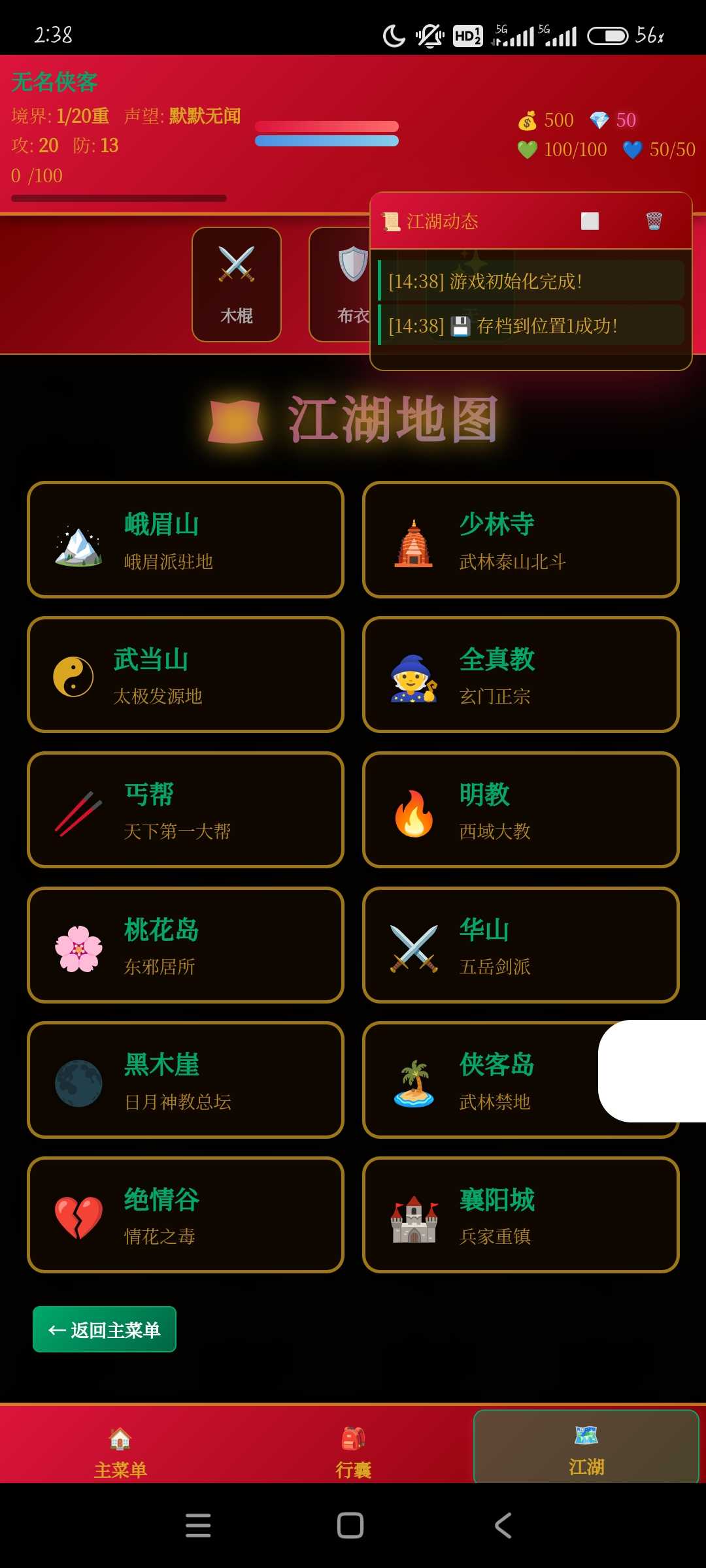Open 明教 location
Viewport: 706px width, 1568px height.
coord(520,809)
